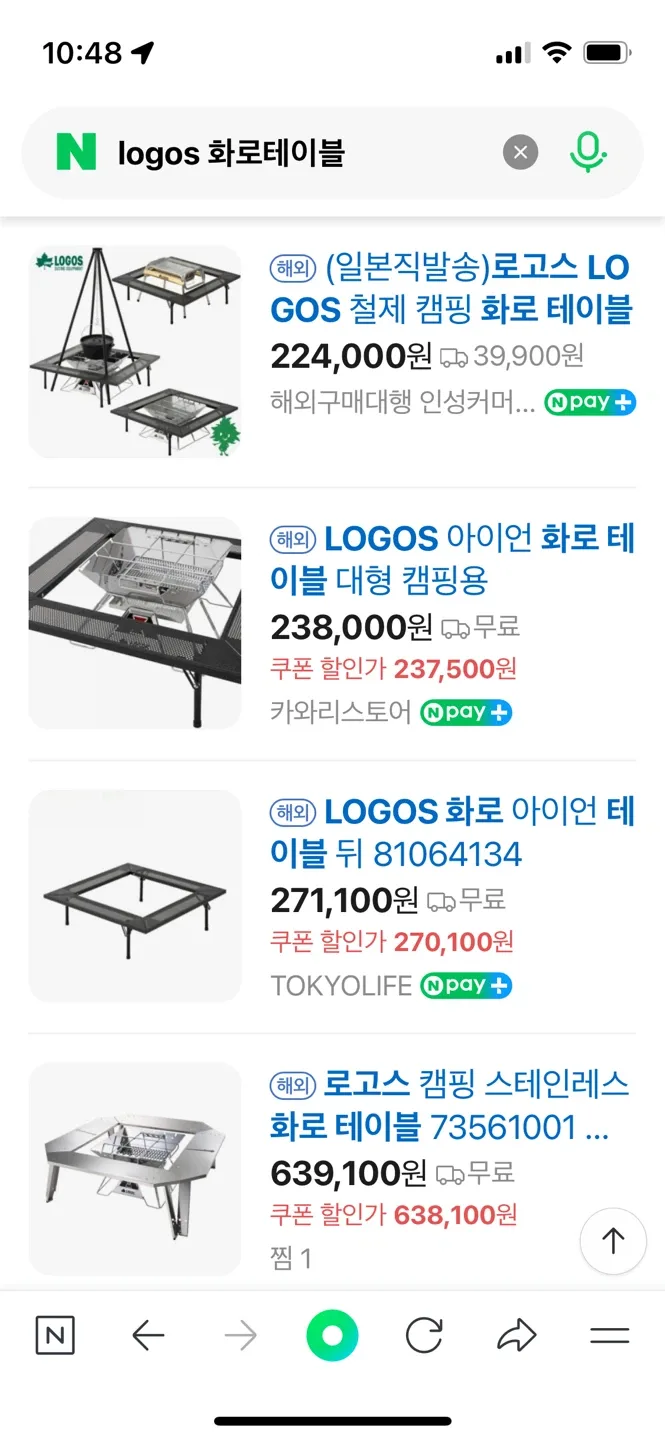This screenshot has width=665, height=1440.
Task: Open the browser menu with two lines
Action: (x=609, y=1336)
